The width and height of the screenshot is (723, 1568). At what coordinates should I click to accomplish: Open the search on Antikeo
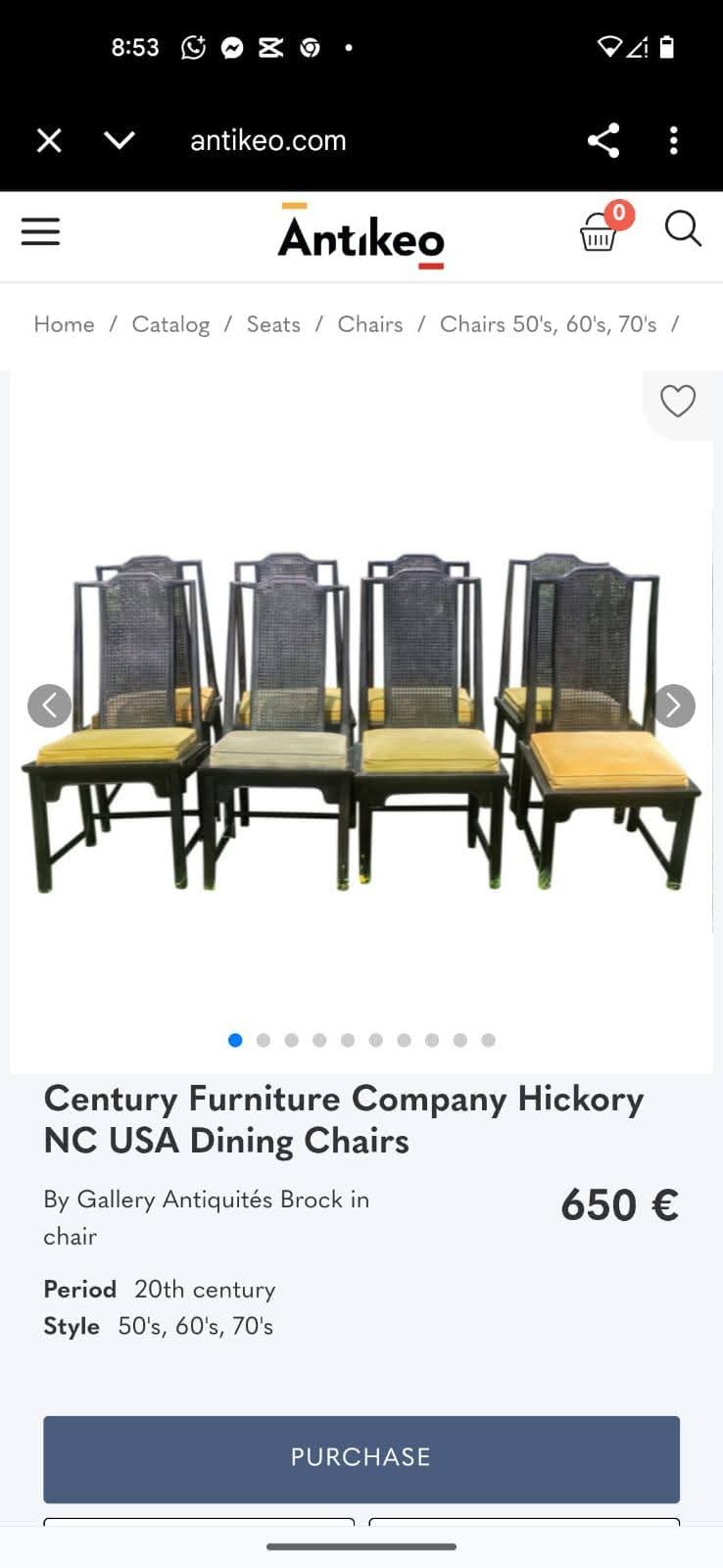coord(682,230)
